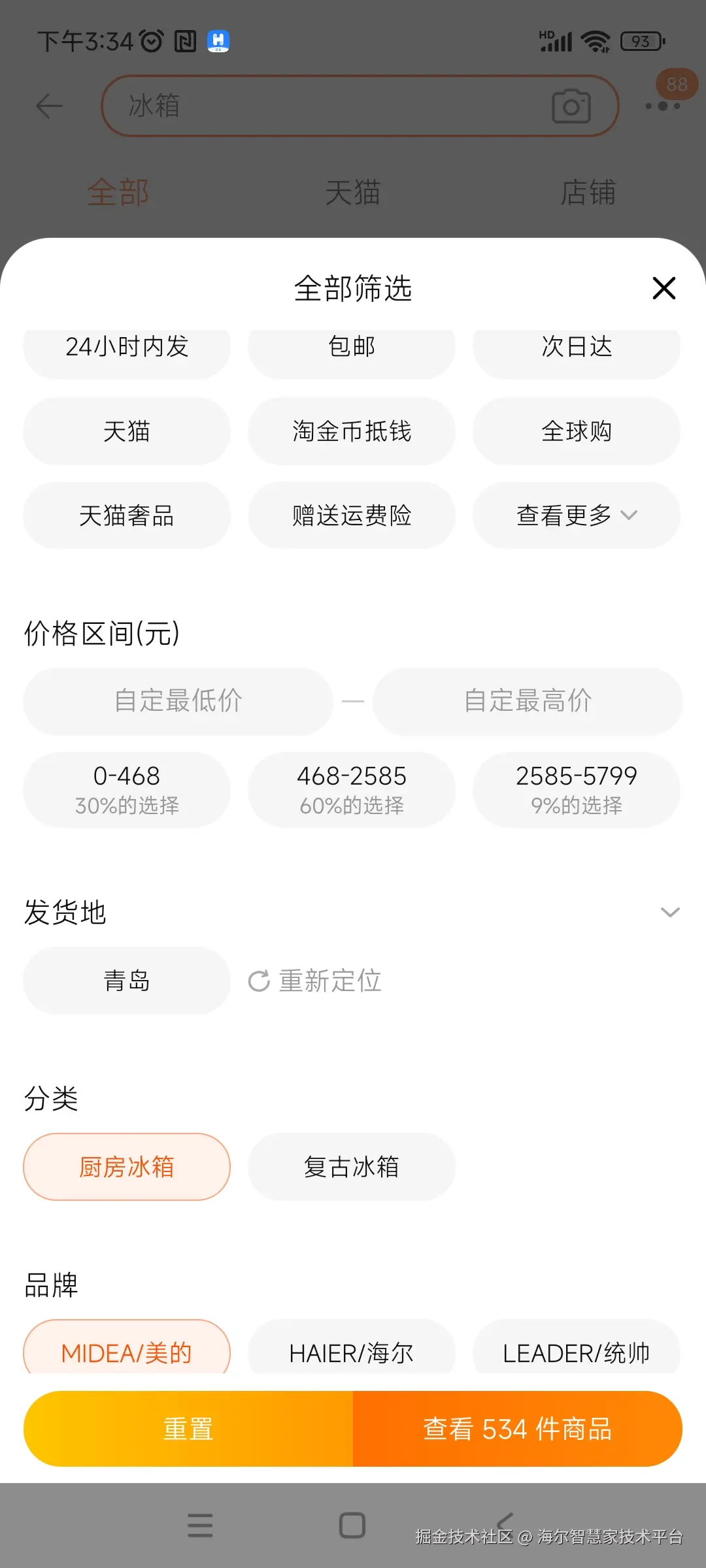Tap the 自定最高价 input field

tap(528, 701)
